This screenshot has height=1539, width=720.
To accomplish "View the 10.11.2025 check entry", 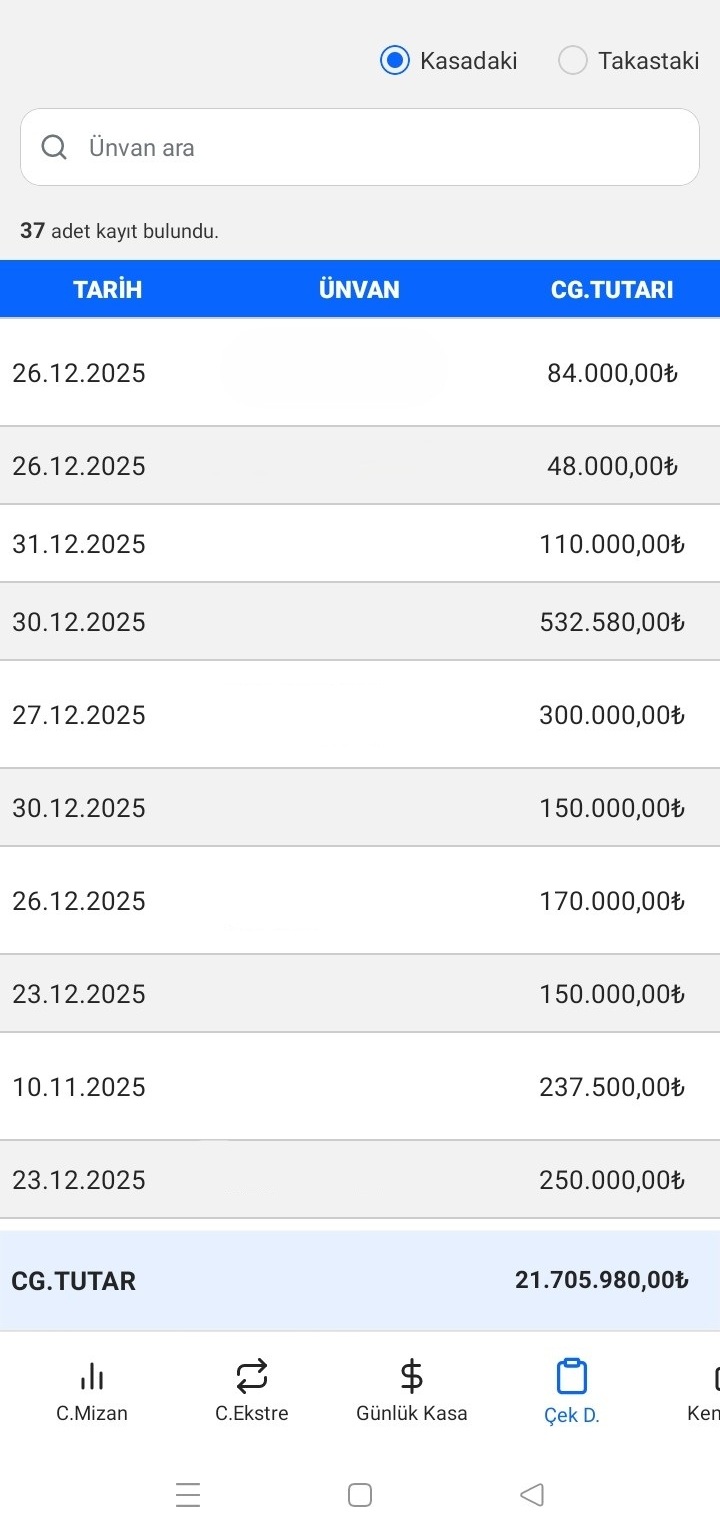I will [x=360, y=1087].
